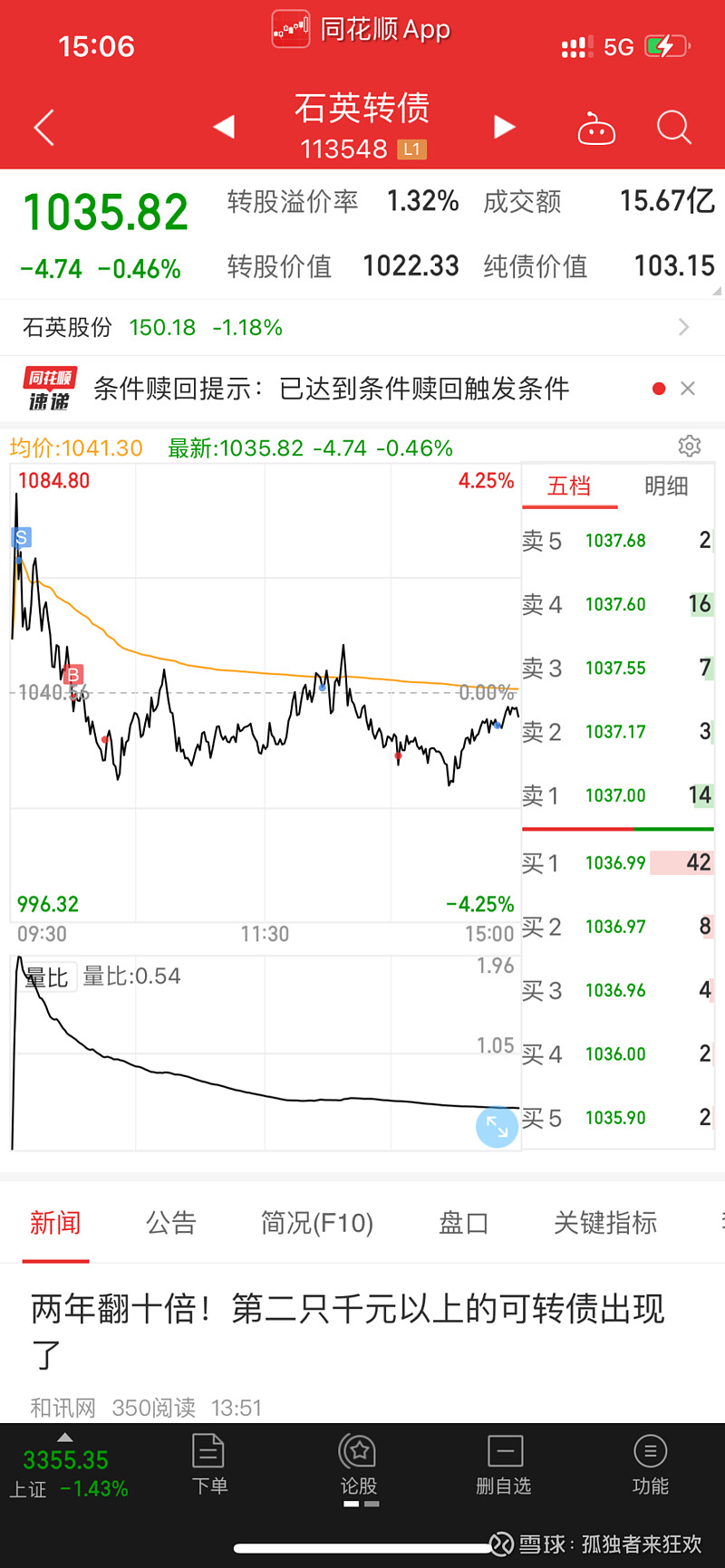Dismiss the conditional redemption alert banner
The width and height of the screenshot is (725, 1568).
[688, 388]
